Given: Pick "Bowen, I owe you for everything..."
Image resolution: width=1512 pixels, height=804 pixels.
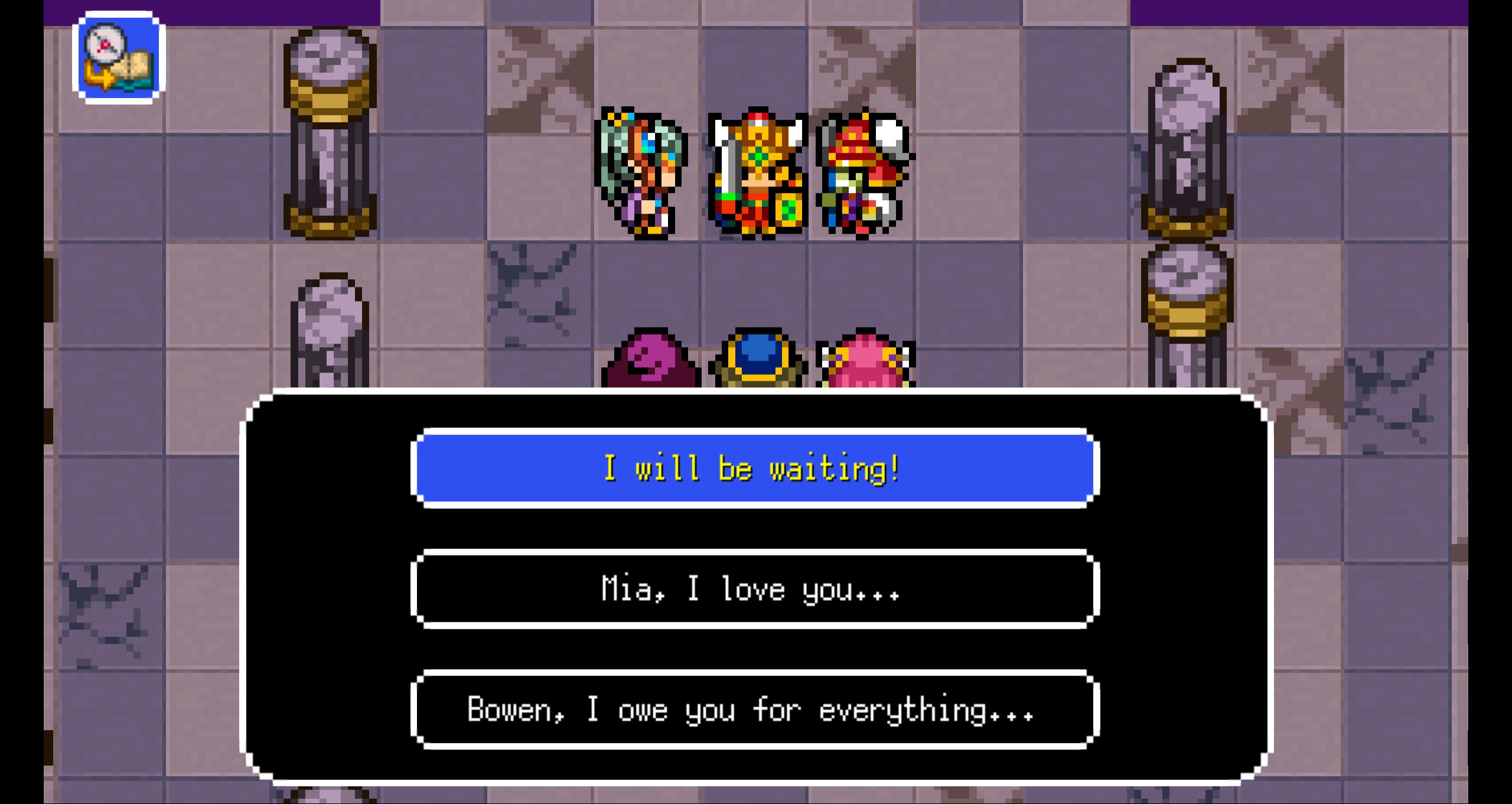Looking at the screenshot, I should point(754,710).
